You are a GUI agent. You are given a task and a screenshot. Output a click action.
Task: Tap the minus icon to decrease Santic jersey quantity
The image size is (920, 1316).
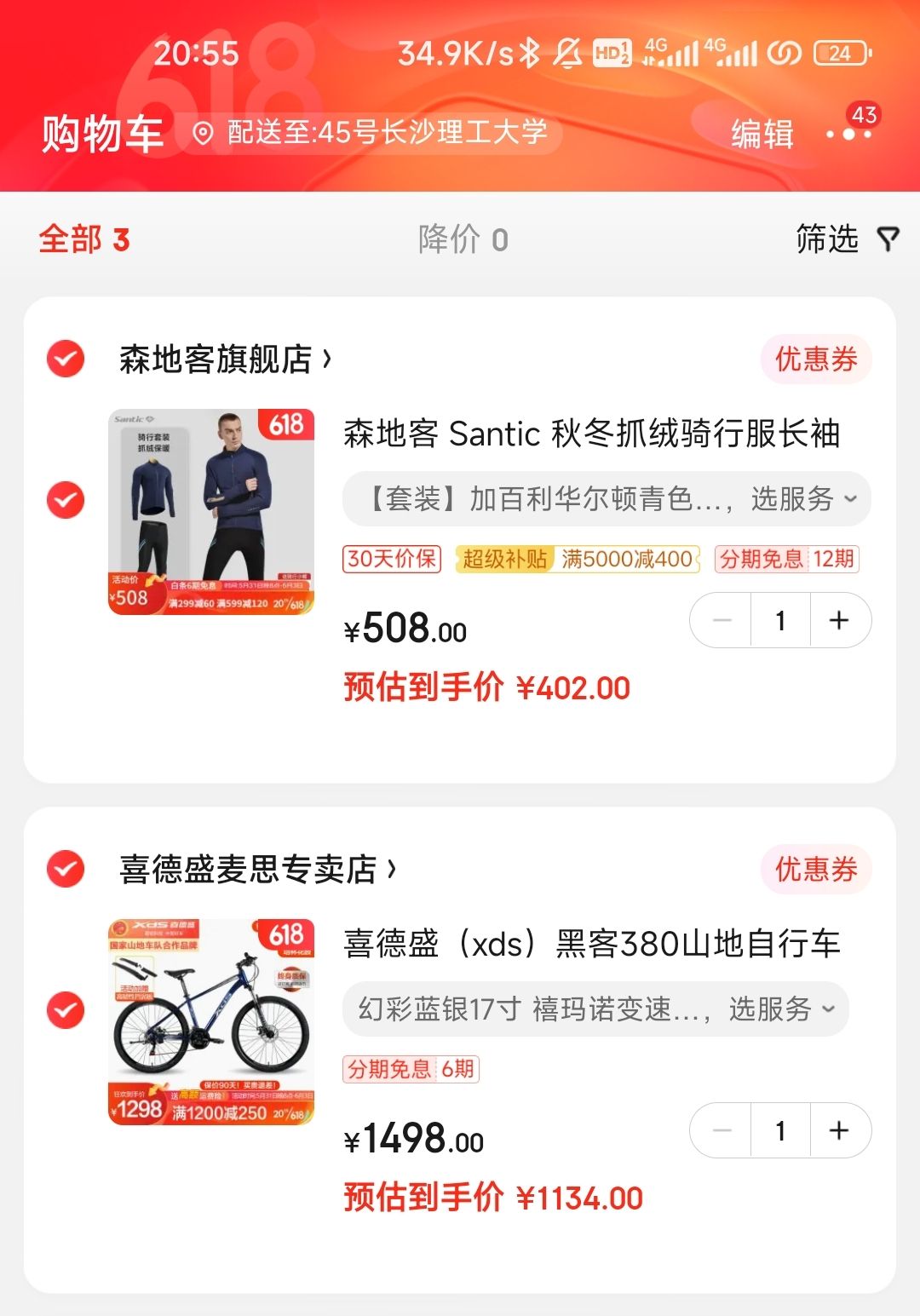pyautogui.click(x=722, y=620)
